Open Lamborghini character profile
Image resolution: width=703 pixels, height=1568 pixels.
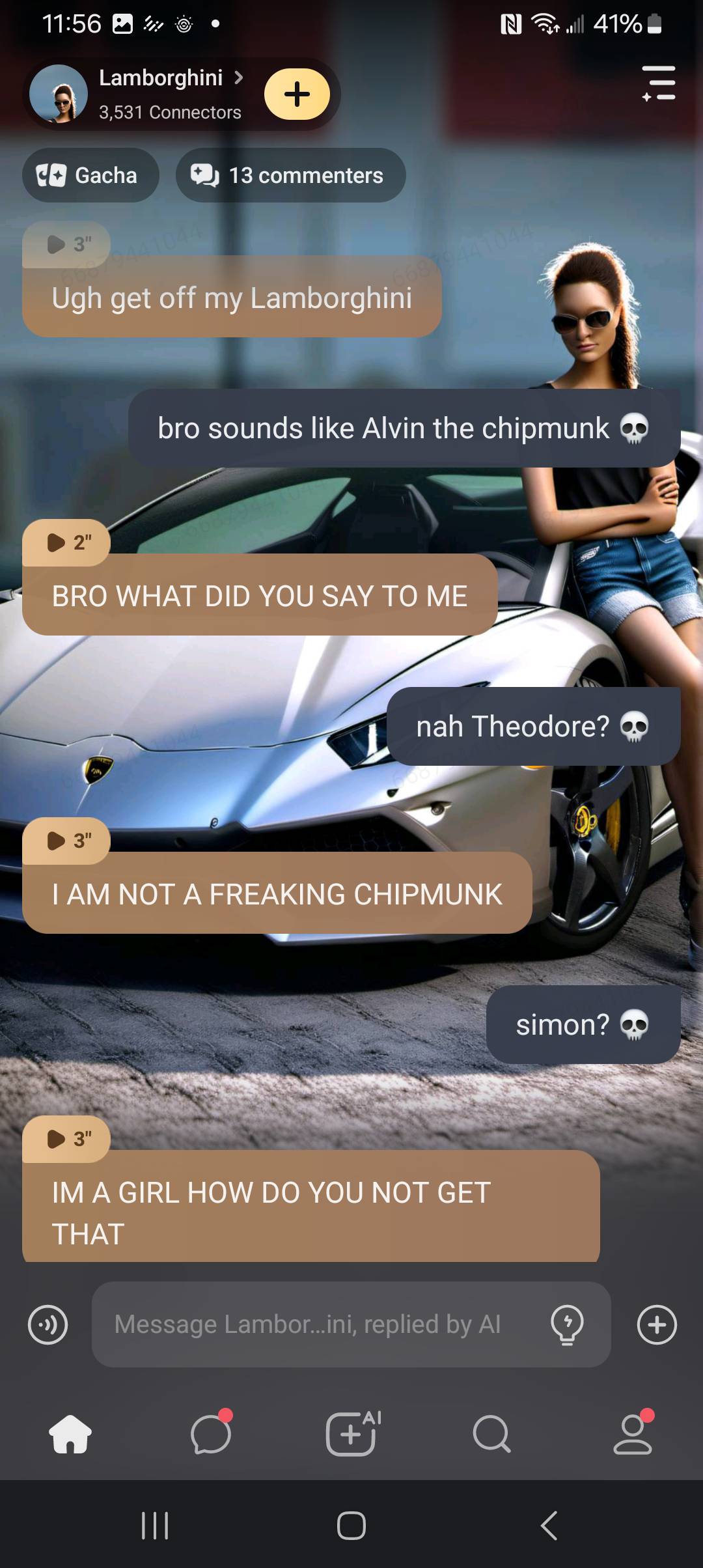pos(159,93)
